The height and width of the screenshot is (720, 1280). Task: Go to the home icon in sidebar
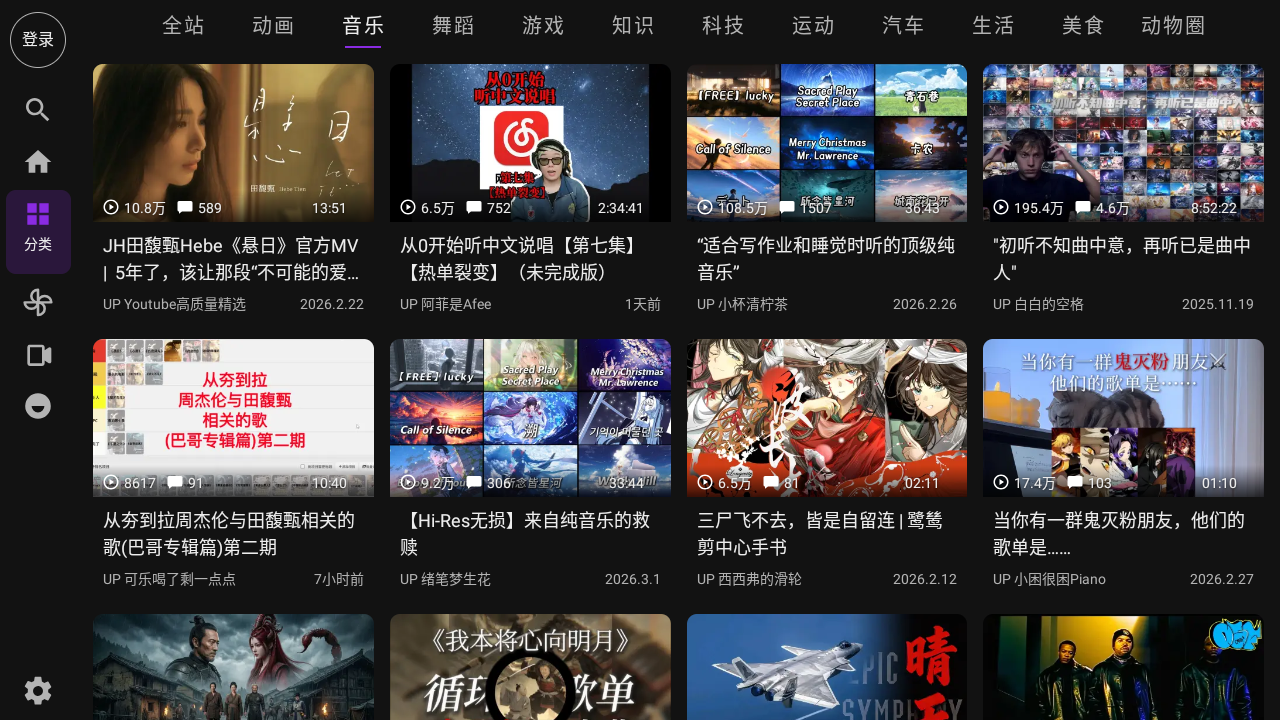(38, 161)
